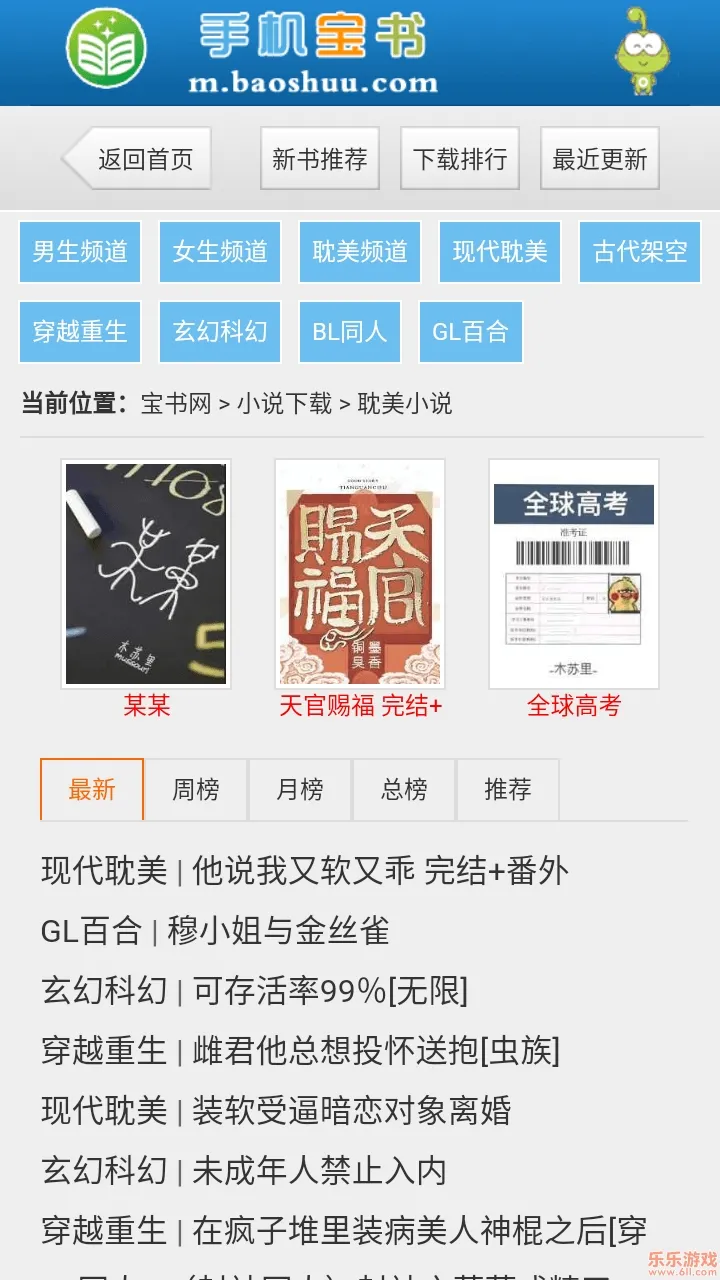Screen dimensions: 720x1280
Task: Switch to the 推荐 tab
Action: tap(508, 790)
